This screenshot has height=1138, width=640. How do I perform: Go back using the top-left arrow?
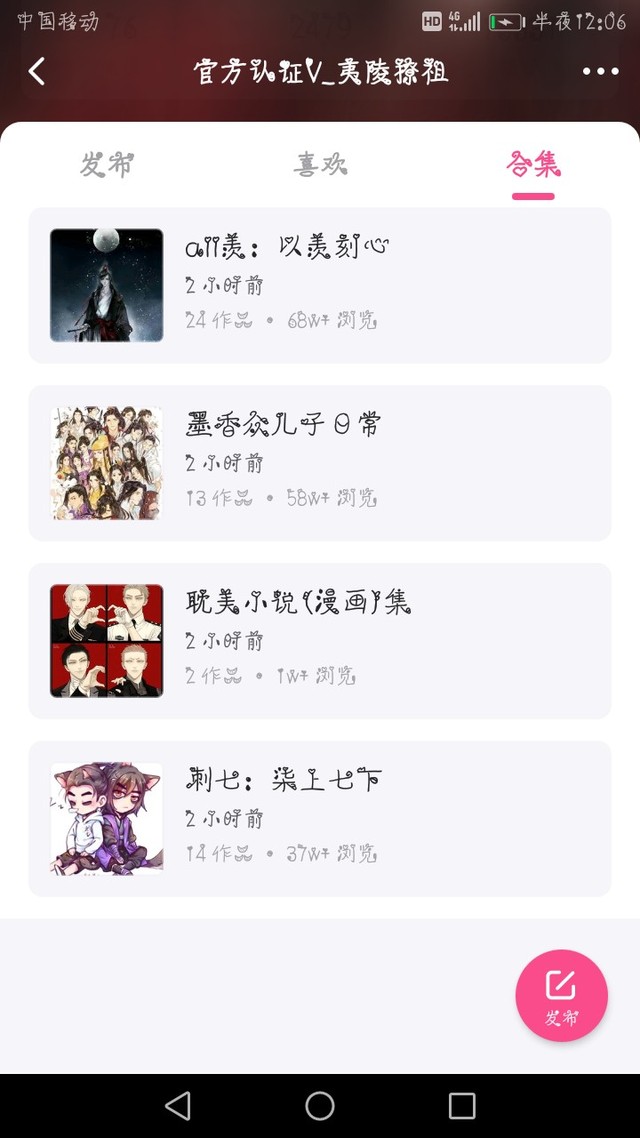[37, 71]
